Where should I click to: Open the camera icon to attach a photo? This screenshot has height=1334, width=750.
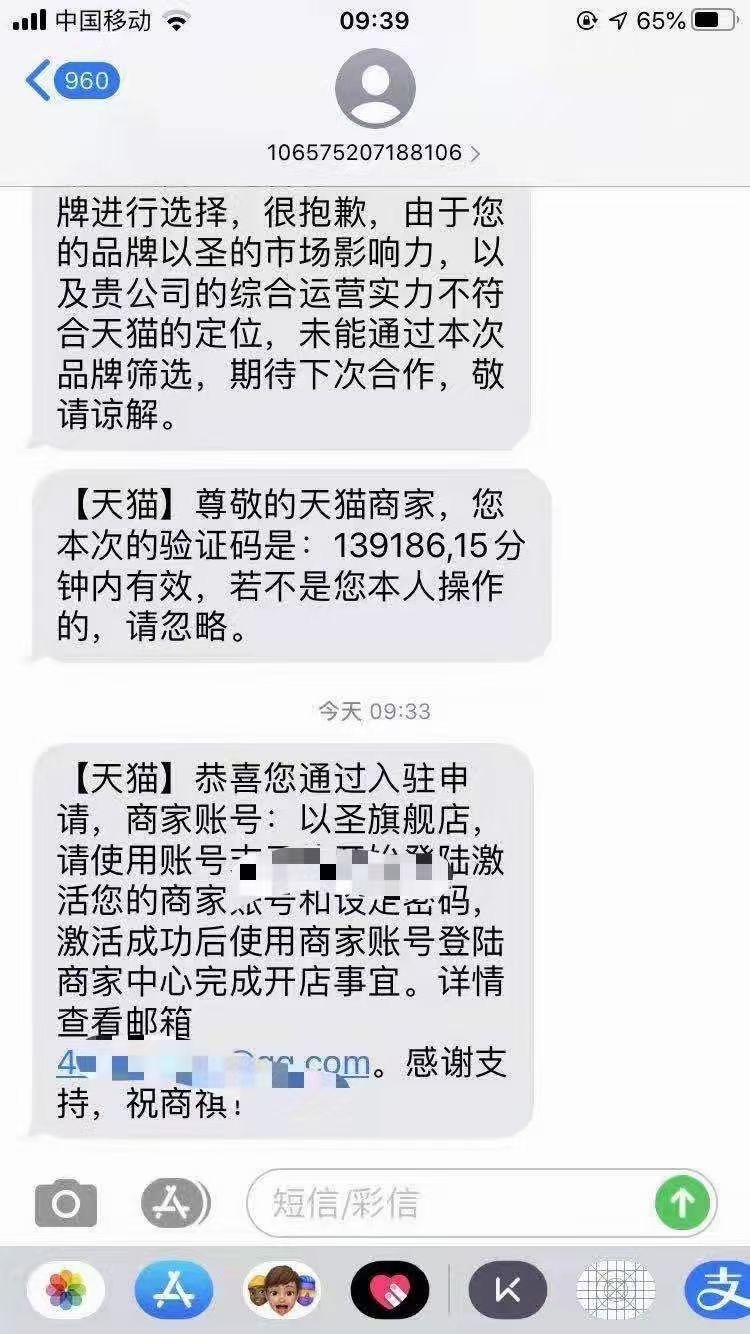pos(66,1203)
